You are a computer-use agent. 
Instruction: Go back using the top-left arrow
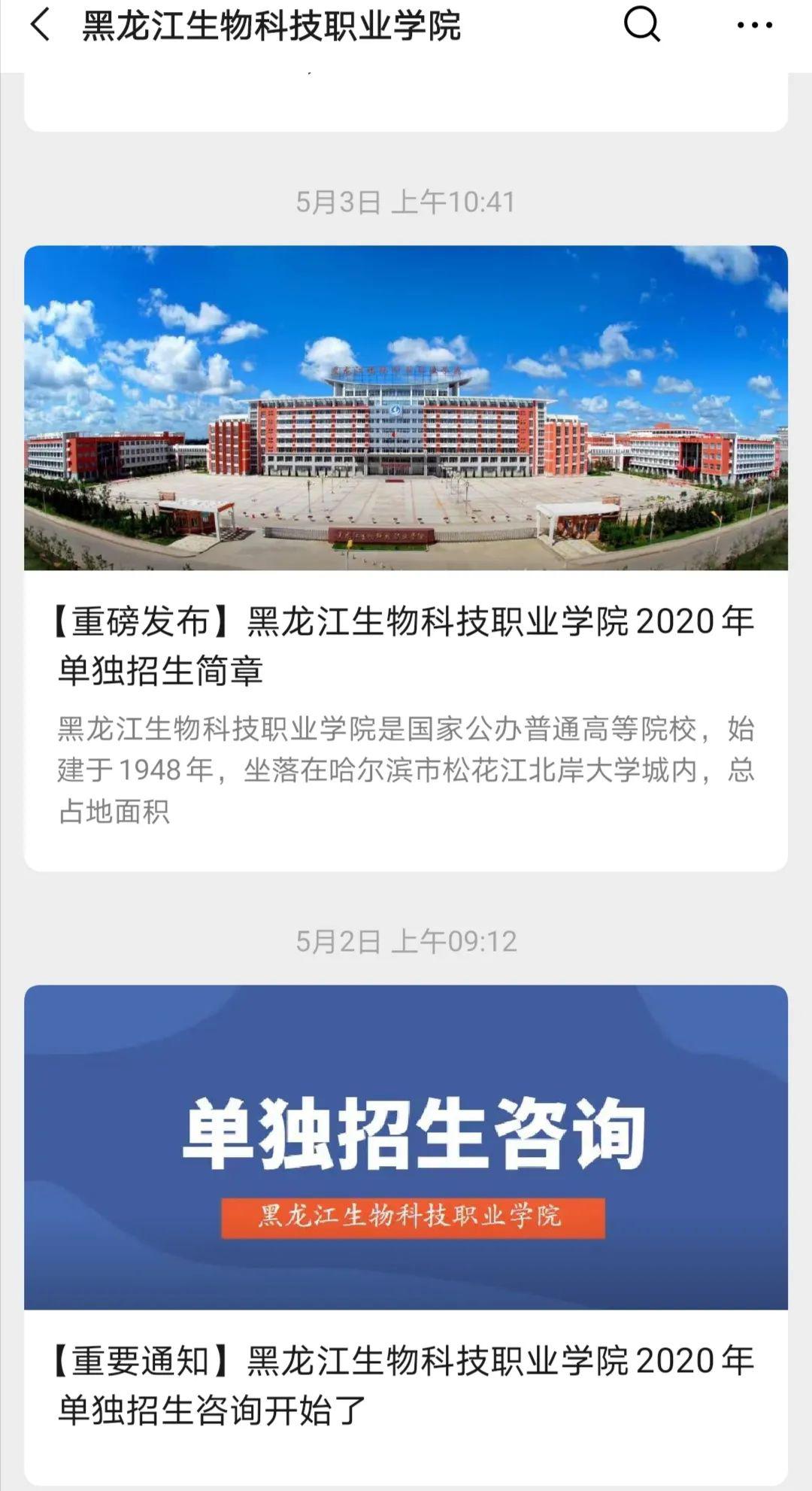coord(41,26)
